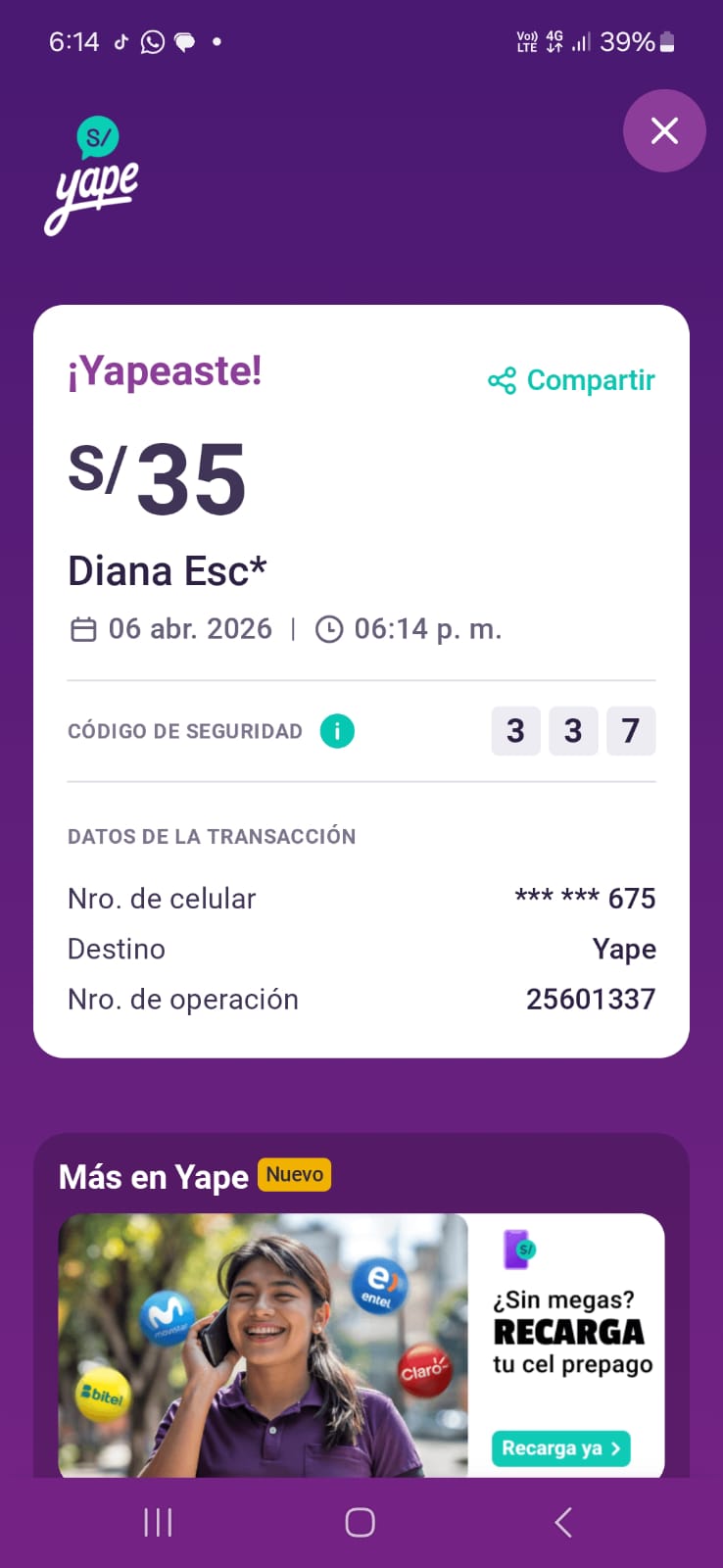
Task: Open the security code info icon
Action: pos(337,731)
